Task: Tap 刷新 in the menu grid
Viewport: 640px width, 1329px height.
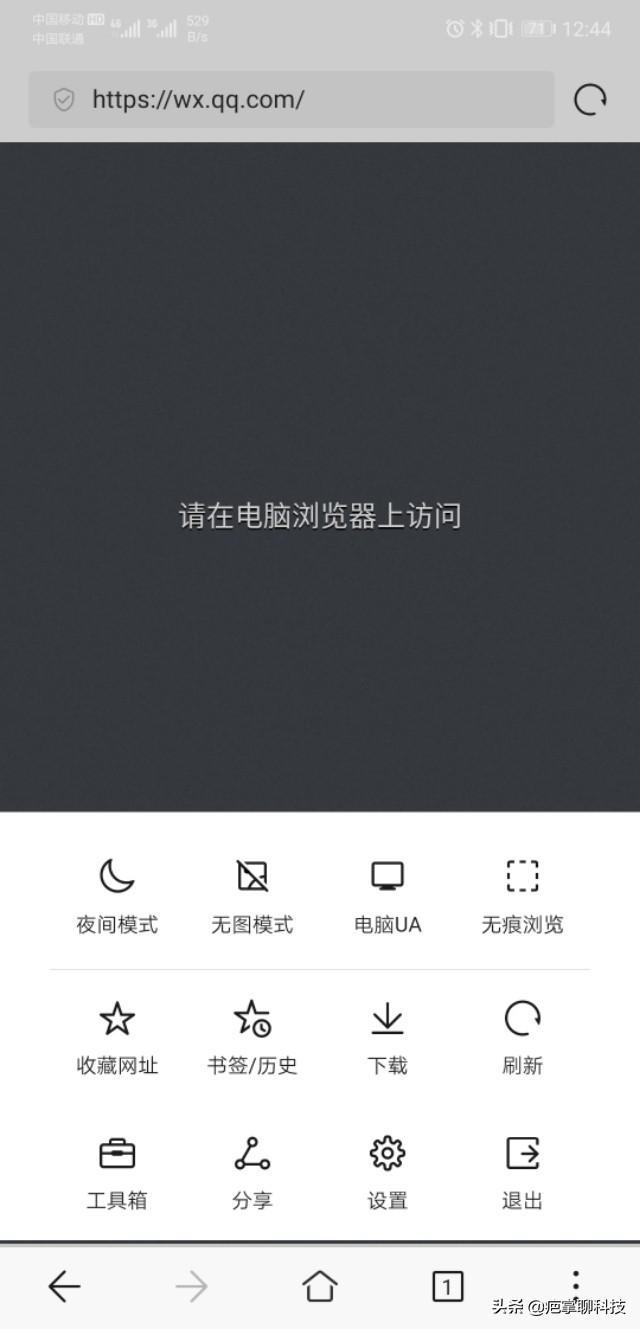Action: click(522, 1037)
